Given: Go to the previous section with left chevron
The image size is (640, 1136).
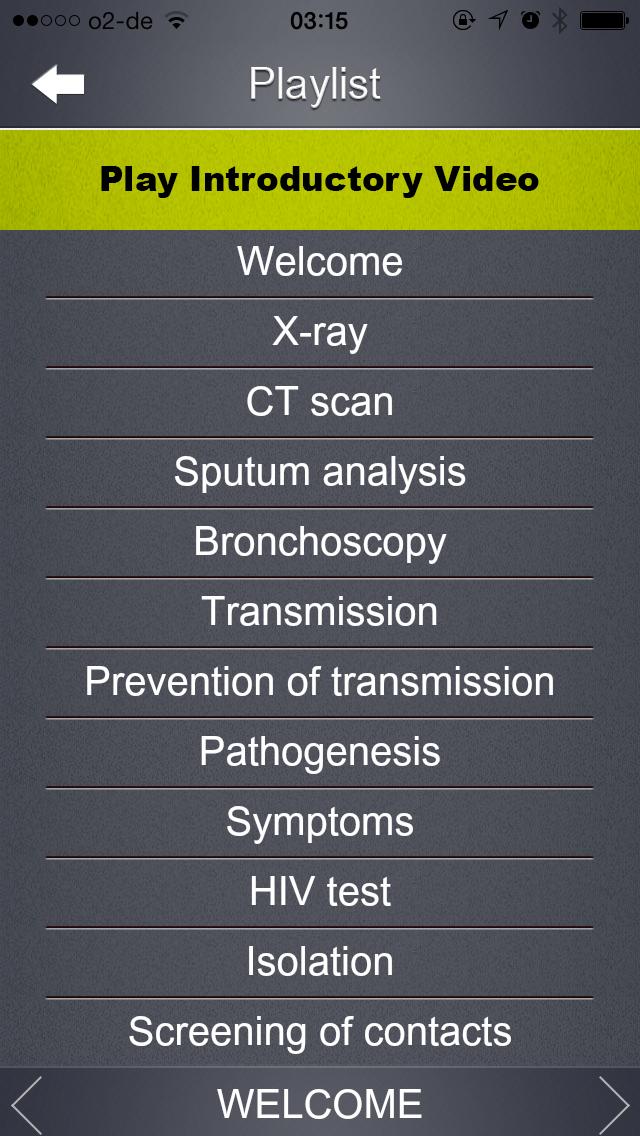Looking at the screenshot, I should click(27, 1104).
